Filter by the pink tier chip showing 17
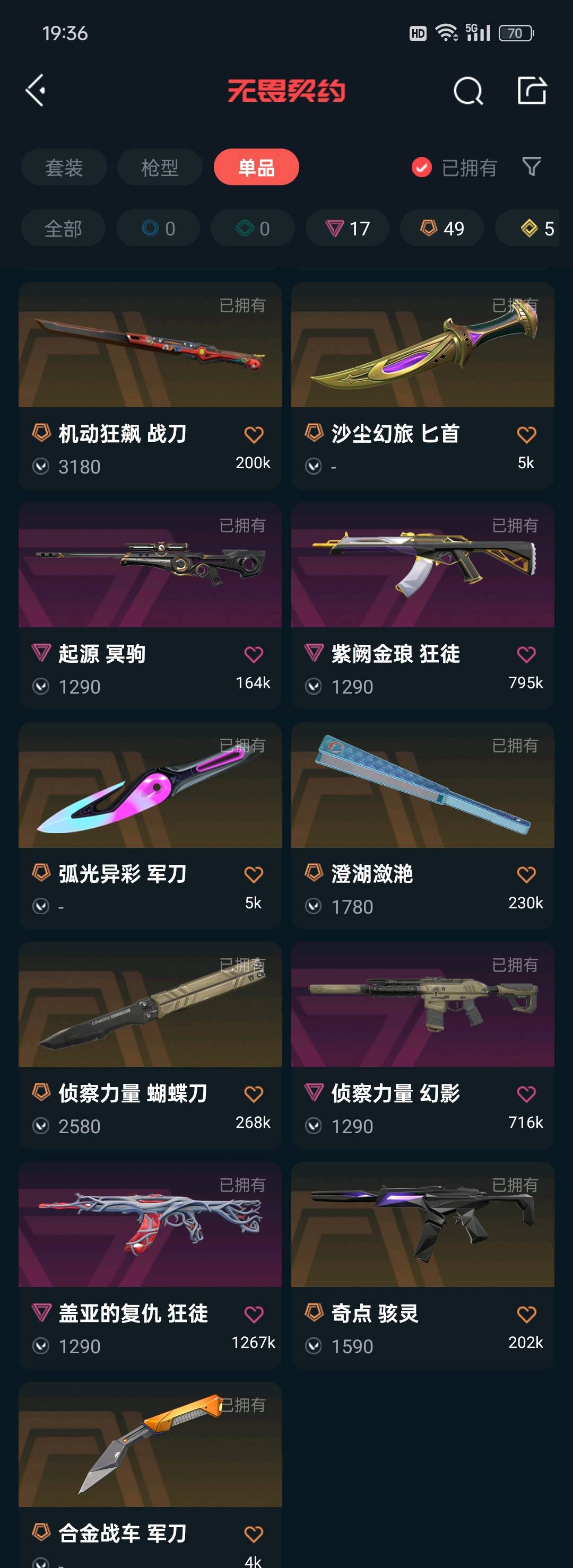 (x=347, y=228)
